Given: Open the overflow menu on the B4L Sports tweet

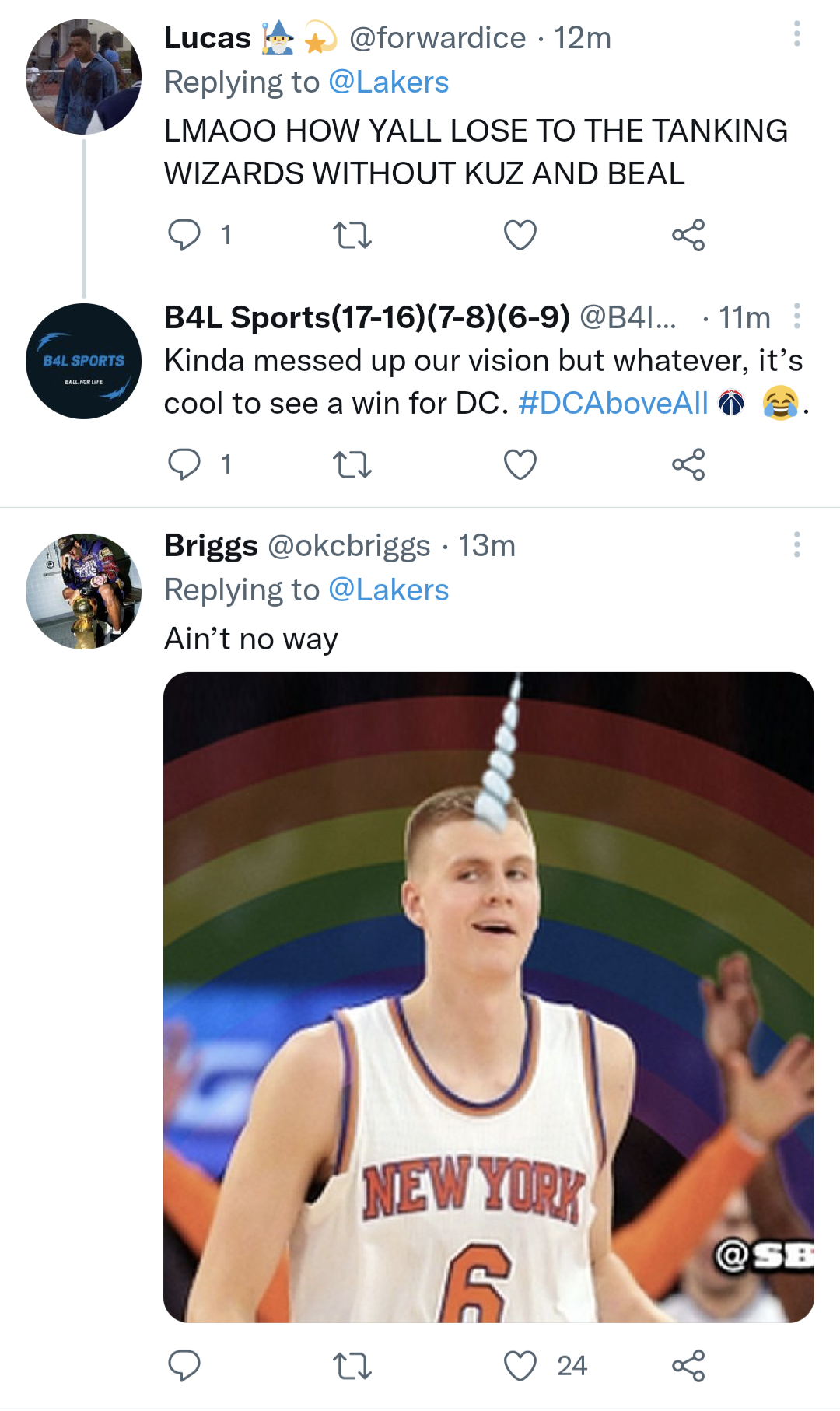Looking at the screenshot, I should click(796, 317).
